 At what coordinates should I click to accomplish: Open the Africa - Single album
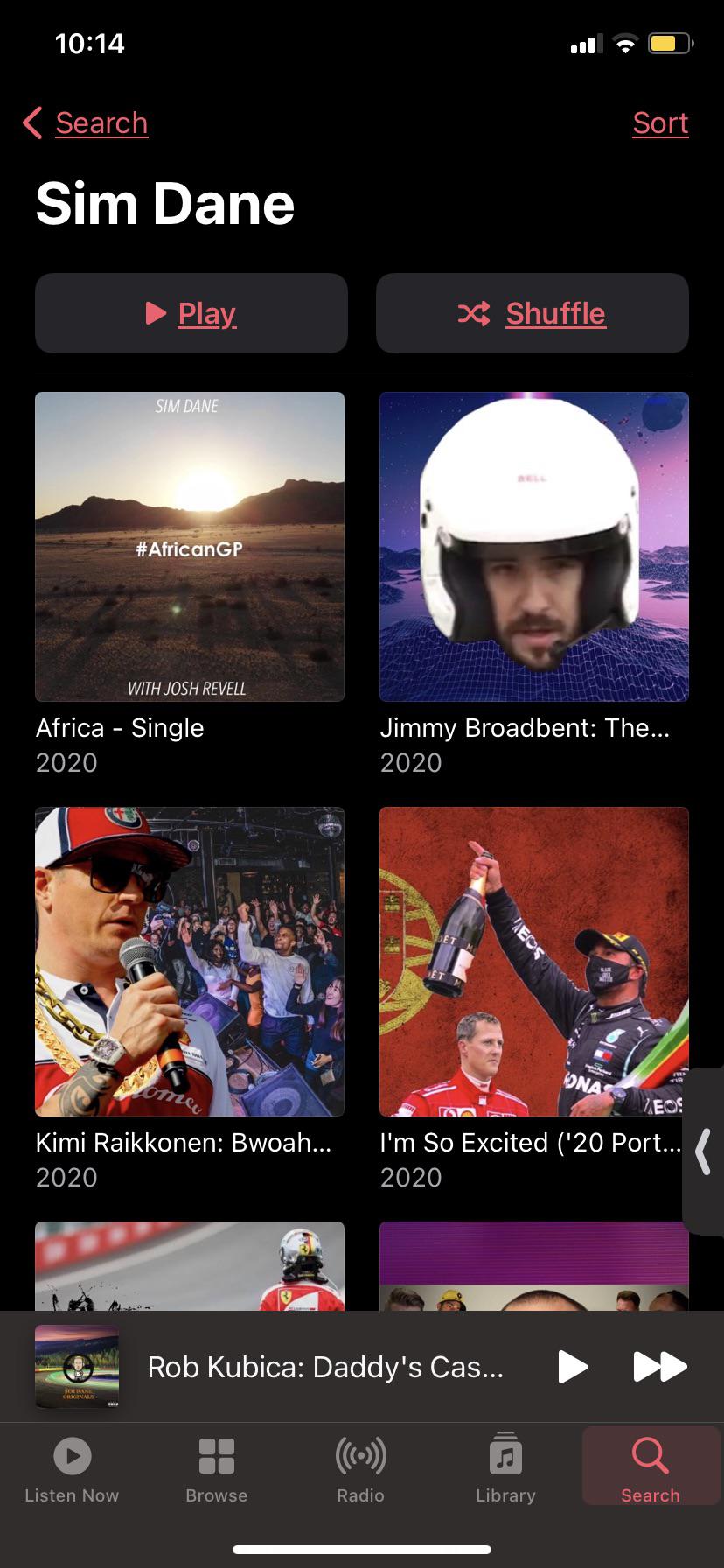click(190, 547)
